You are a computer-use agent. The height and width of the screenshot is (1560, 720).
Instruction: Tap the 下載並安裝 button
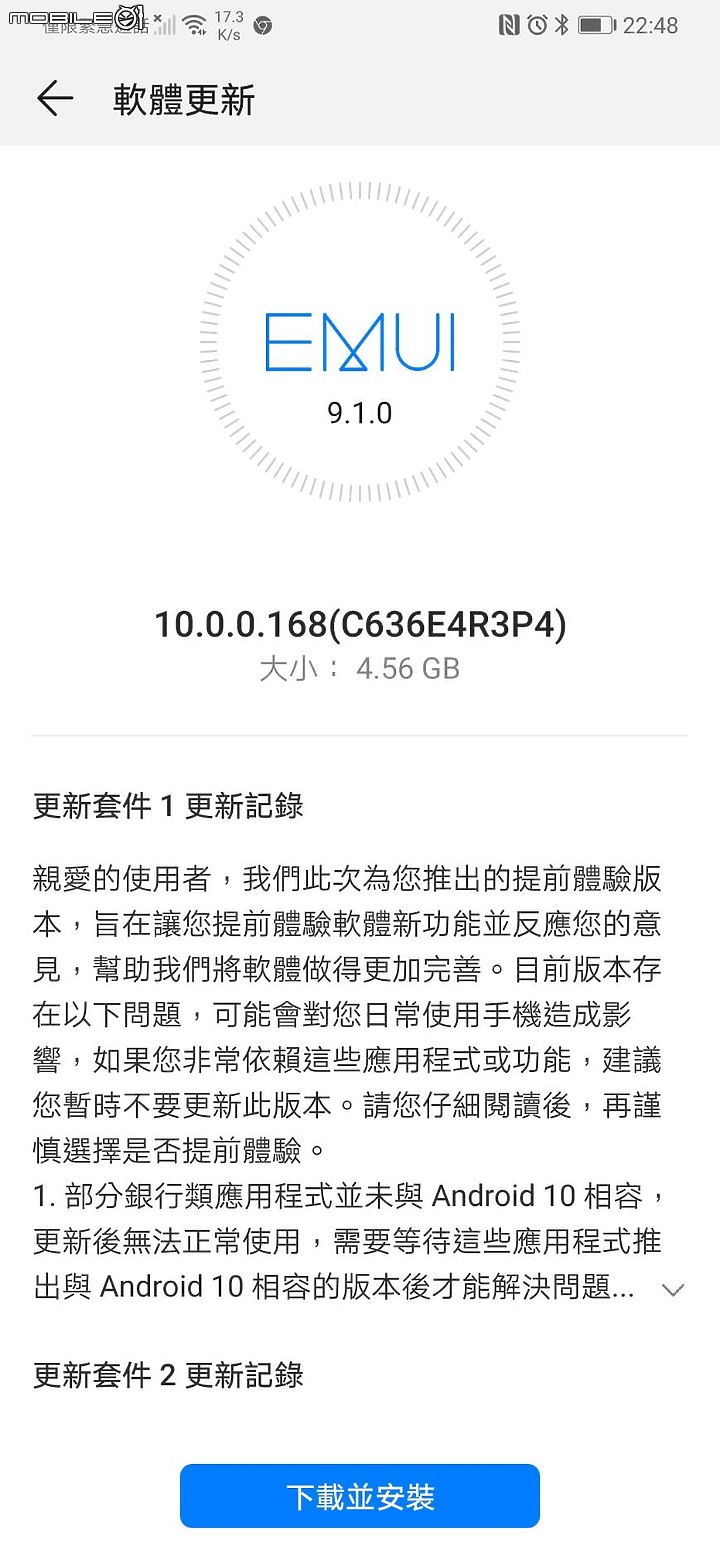click(360, 1496)
